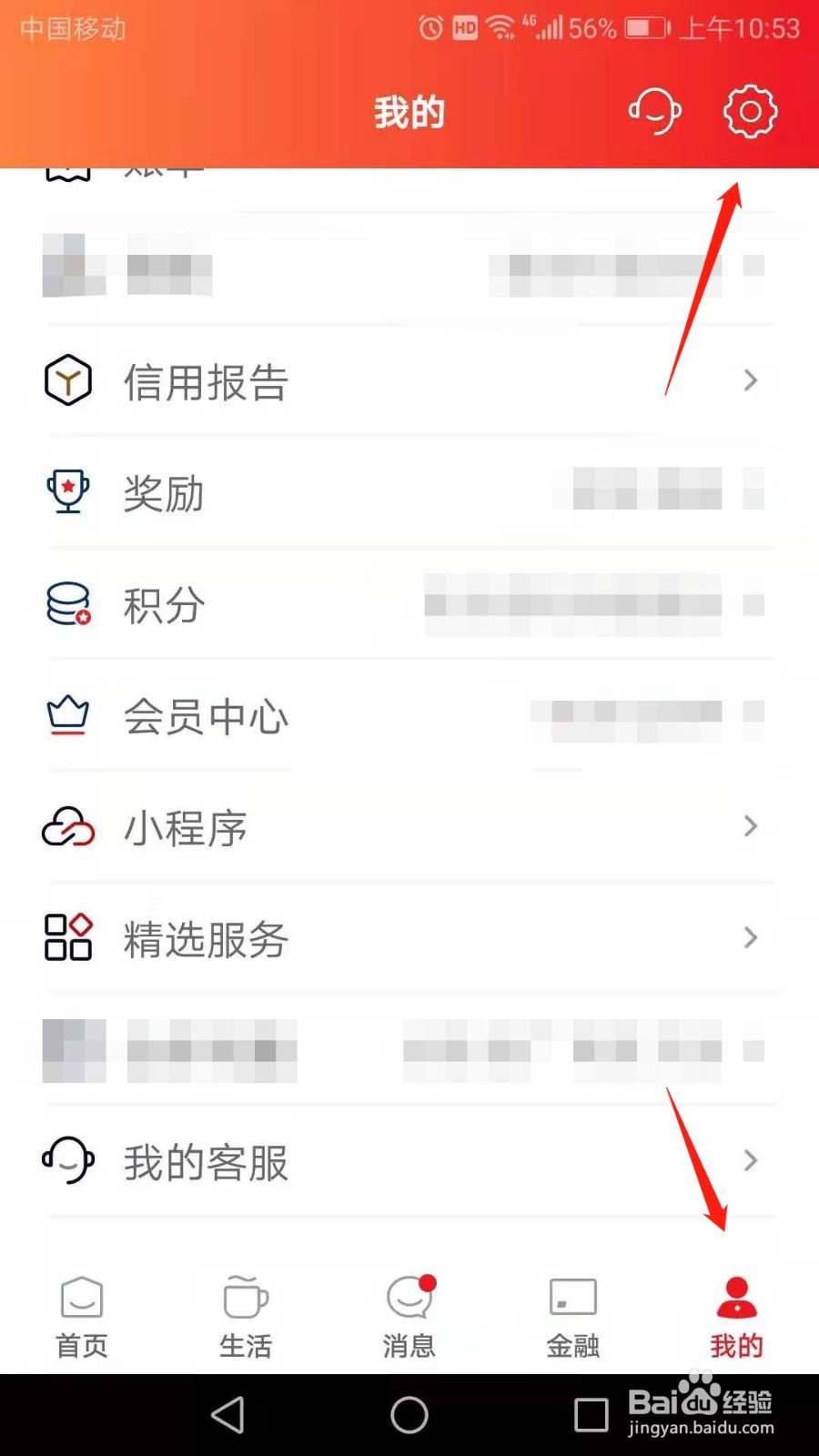Open the 会员中心 crown icon
Viewport: 819px width, 1456px height.
pos(67,715)
